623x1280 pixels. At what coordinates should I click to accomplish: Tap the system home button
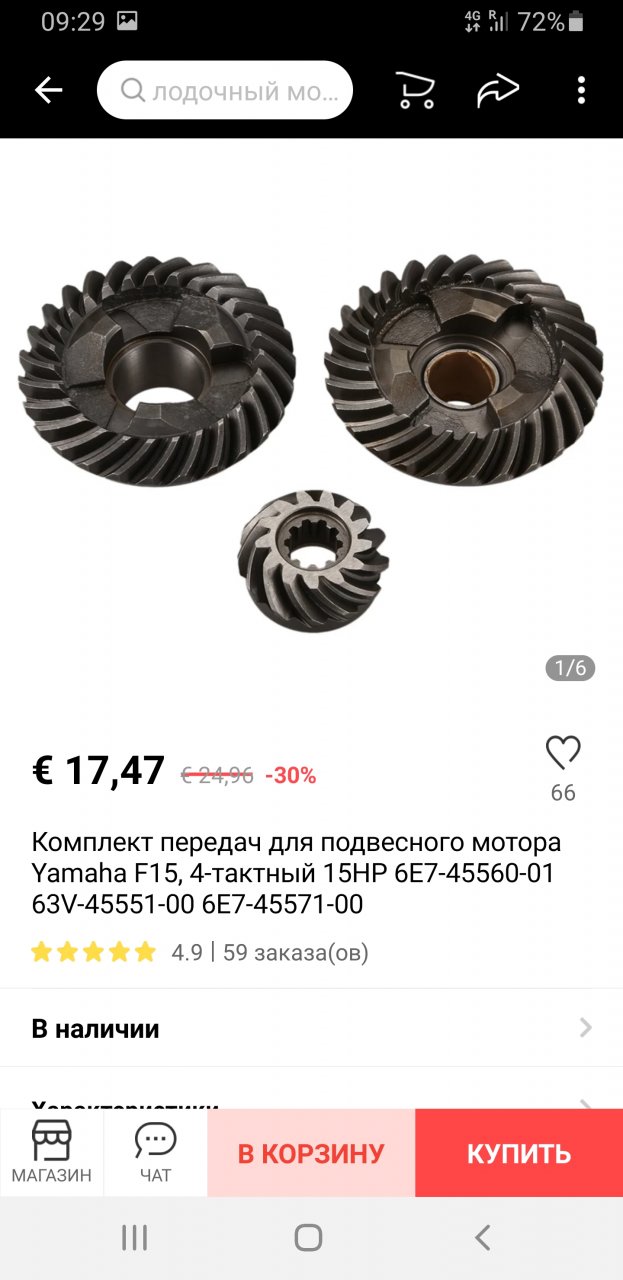click(309, 1238)
